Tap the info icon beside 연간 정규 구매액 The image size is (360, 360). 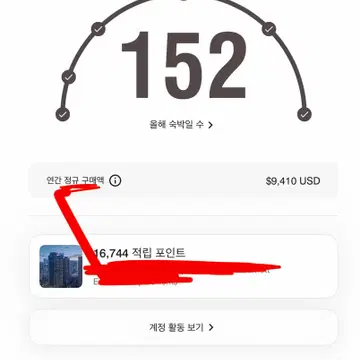pyautogui.click(x=115, y=181)
